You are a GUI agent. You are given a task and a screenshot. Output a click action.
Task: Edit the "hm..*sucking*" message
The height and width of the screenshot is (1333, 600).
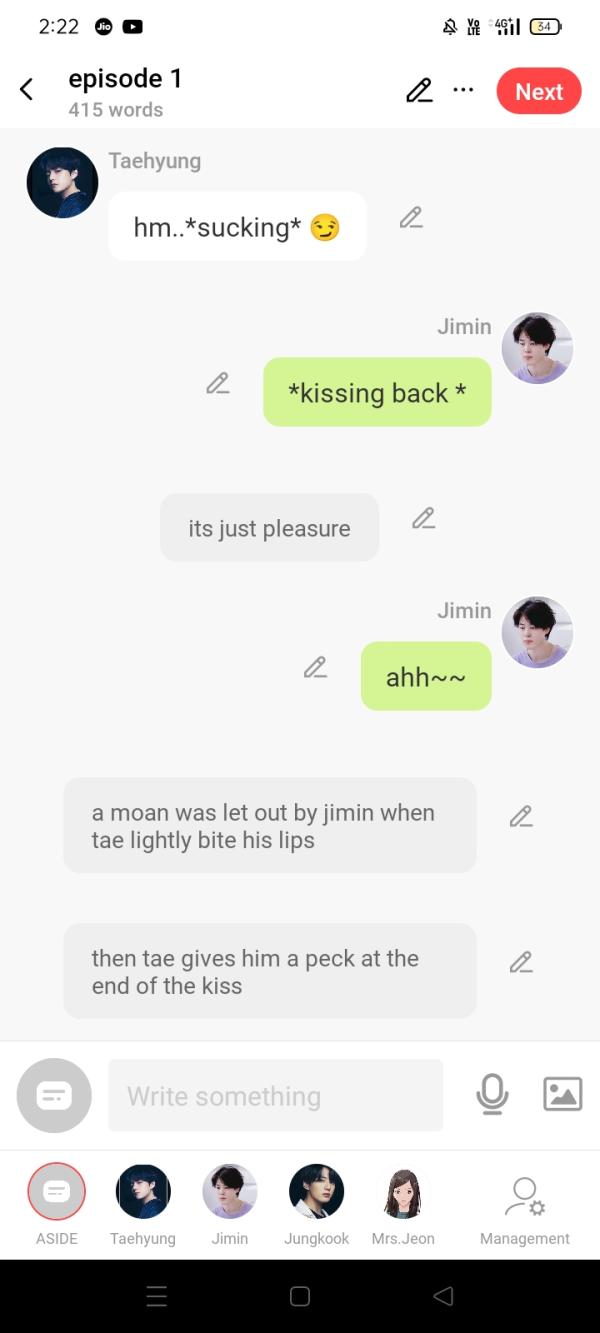coord(411,217)
